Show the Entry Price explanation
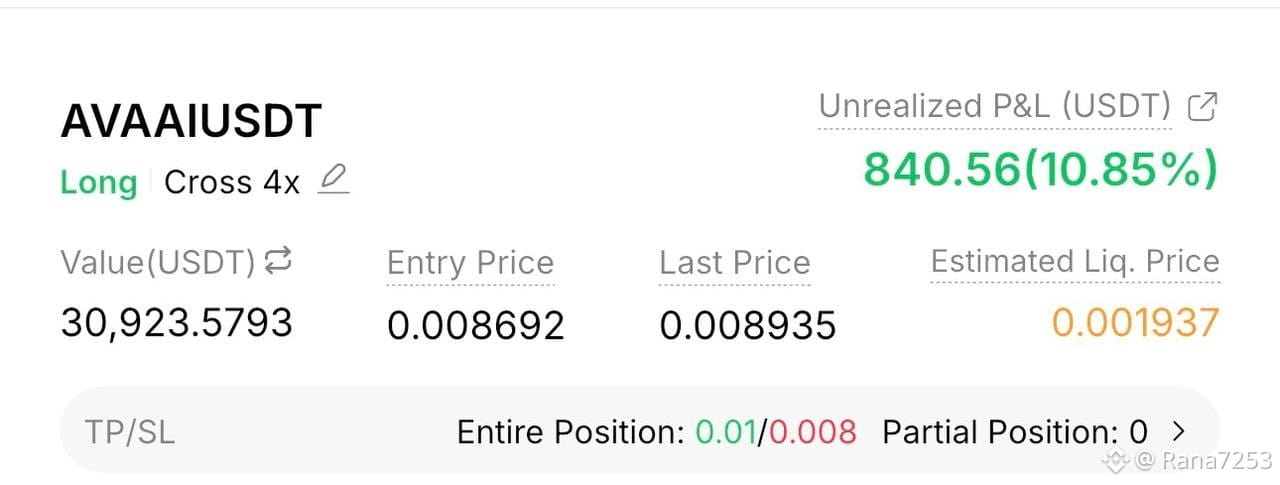Viewport: 1280px width, 485px height. click(x=470, y=263)
